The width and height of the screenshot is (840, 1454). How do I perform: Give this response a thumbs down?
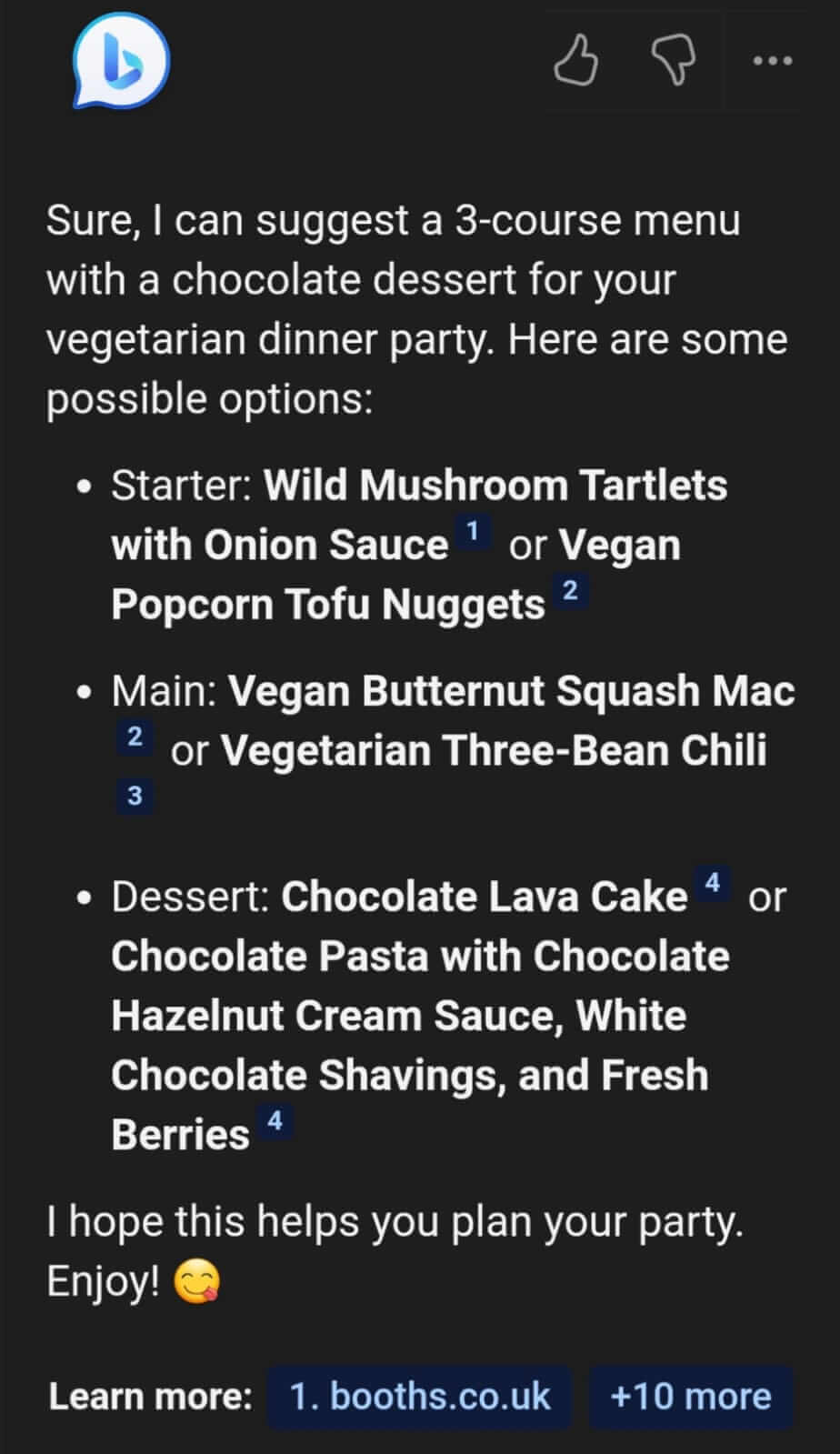click(x=674, y=61)
